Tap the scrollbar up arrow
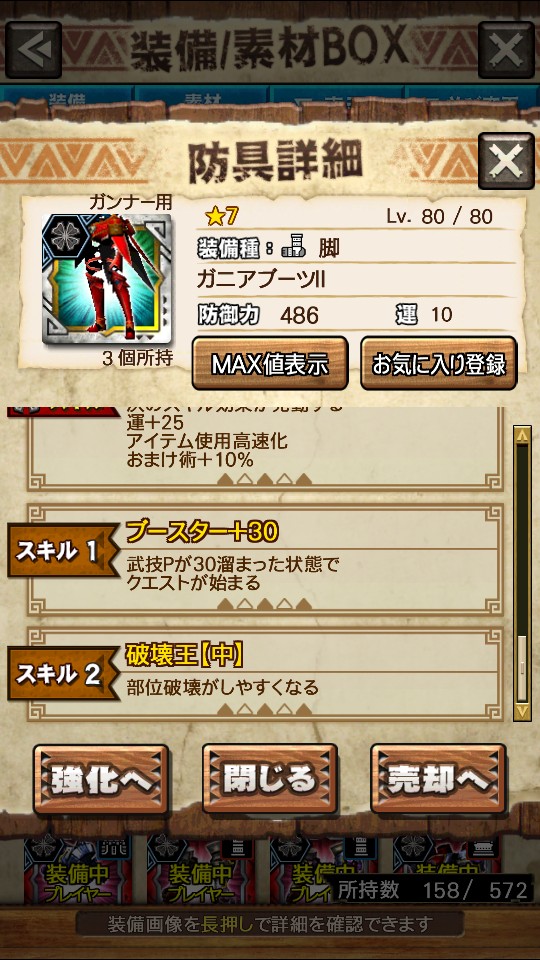Viewport: 540px width, 960px height. pyautogui.click(x=522, y=436)
